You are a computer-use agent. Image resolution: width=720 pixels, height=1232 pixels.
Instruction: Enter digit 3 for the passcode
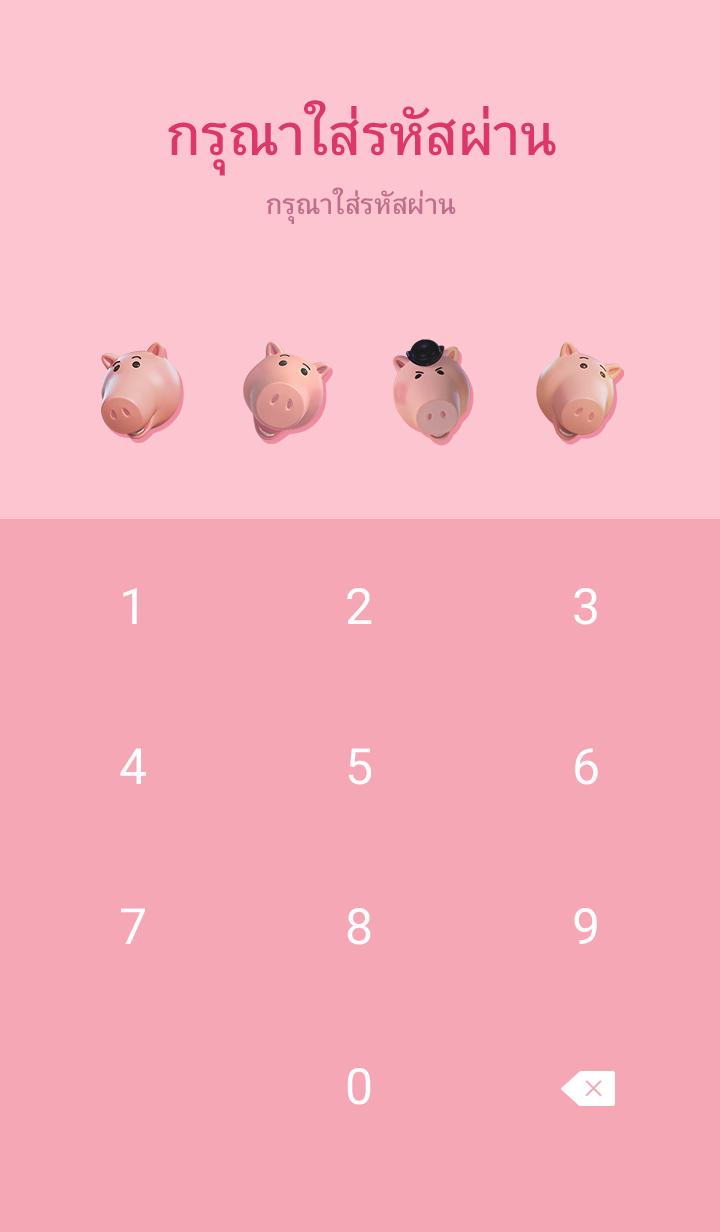[x=586, y=607]
